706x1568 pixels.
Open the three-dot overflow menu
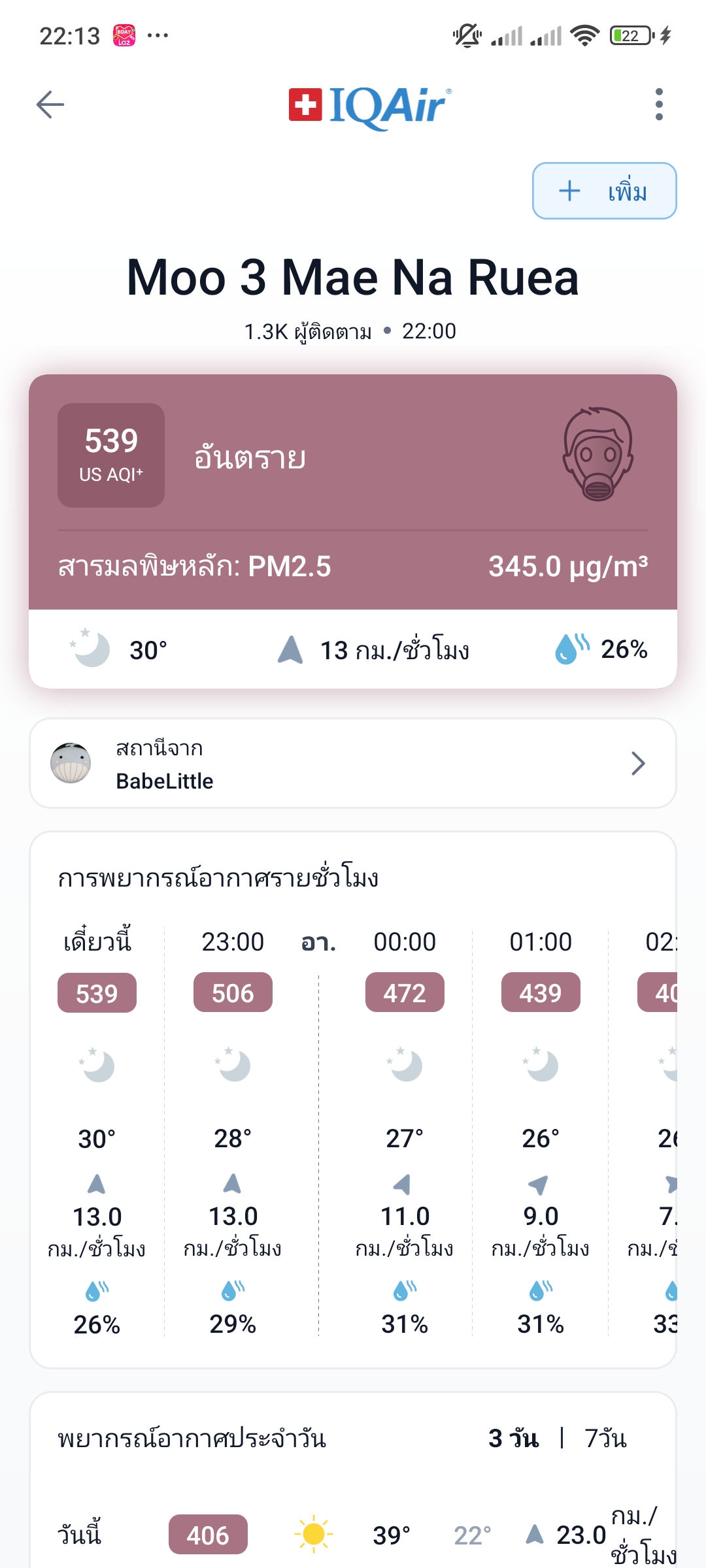659,105
